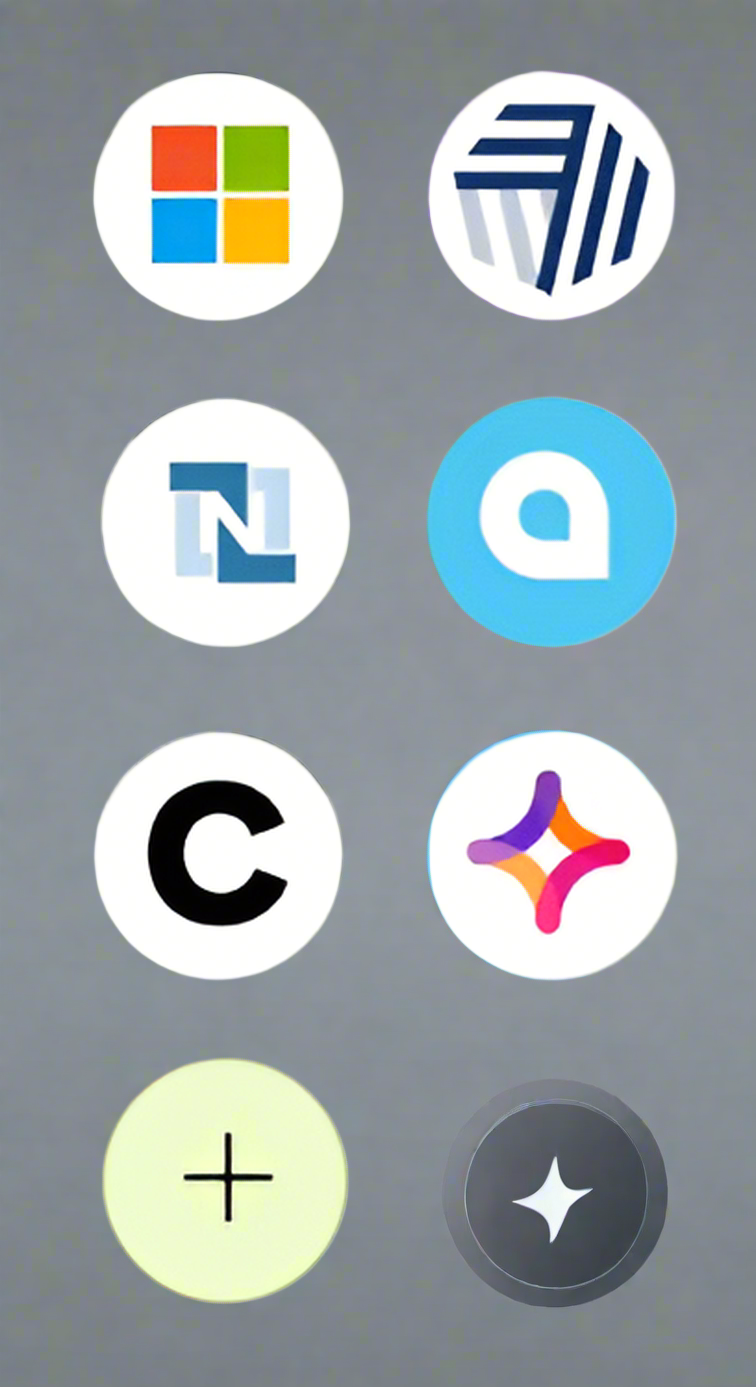Open the dark sparkle star button
This screenshot has width=756, height=1387.
[x=554, y=1192]
